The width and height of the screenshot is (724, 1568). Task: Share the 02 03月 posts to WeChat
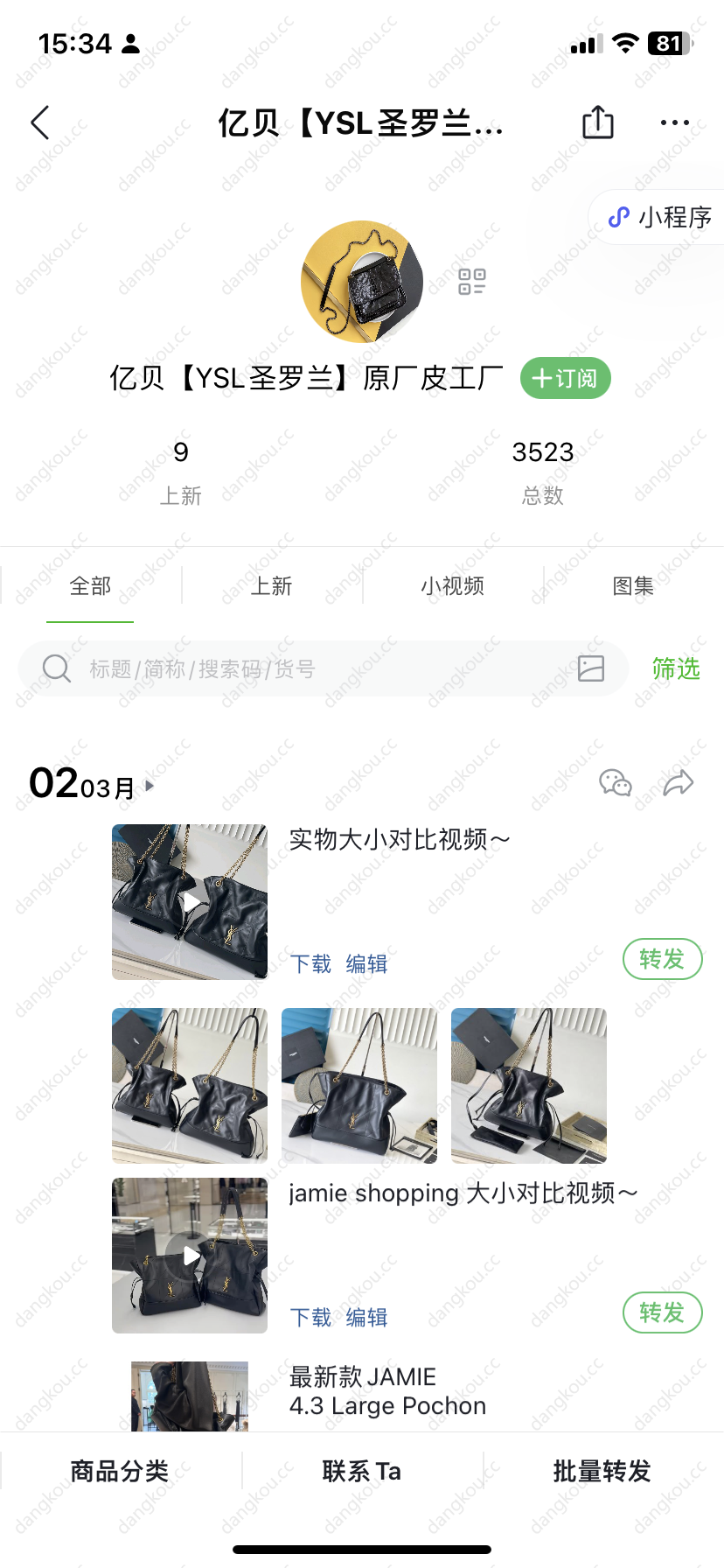(616, 782)
